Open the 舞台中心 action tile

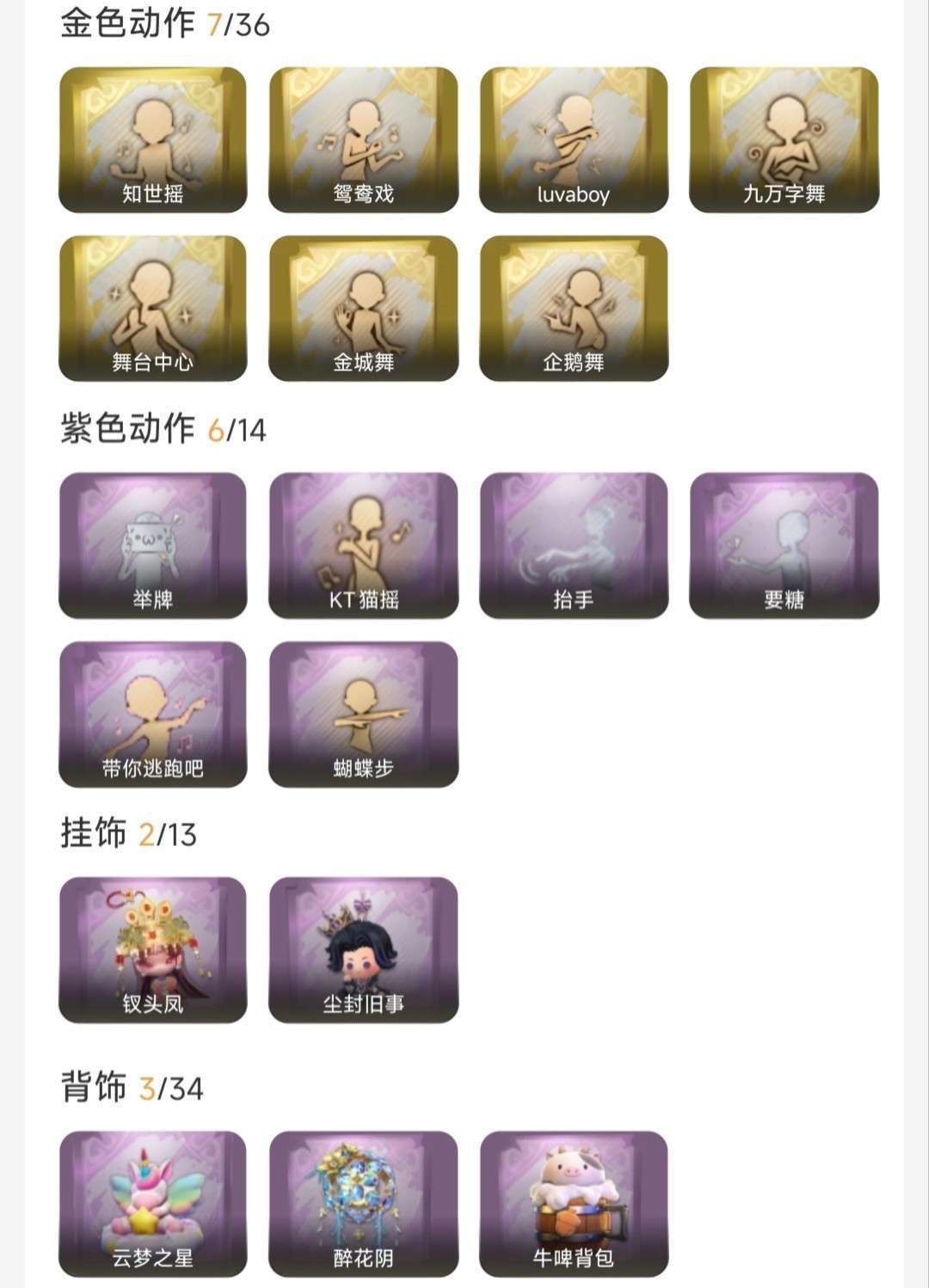click(153, 309)
